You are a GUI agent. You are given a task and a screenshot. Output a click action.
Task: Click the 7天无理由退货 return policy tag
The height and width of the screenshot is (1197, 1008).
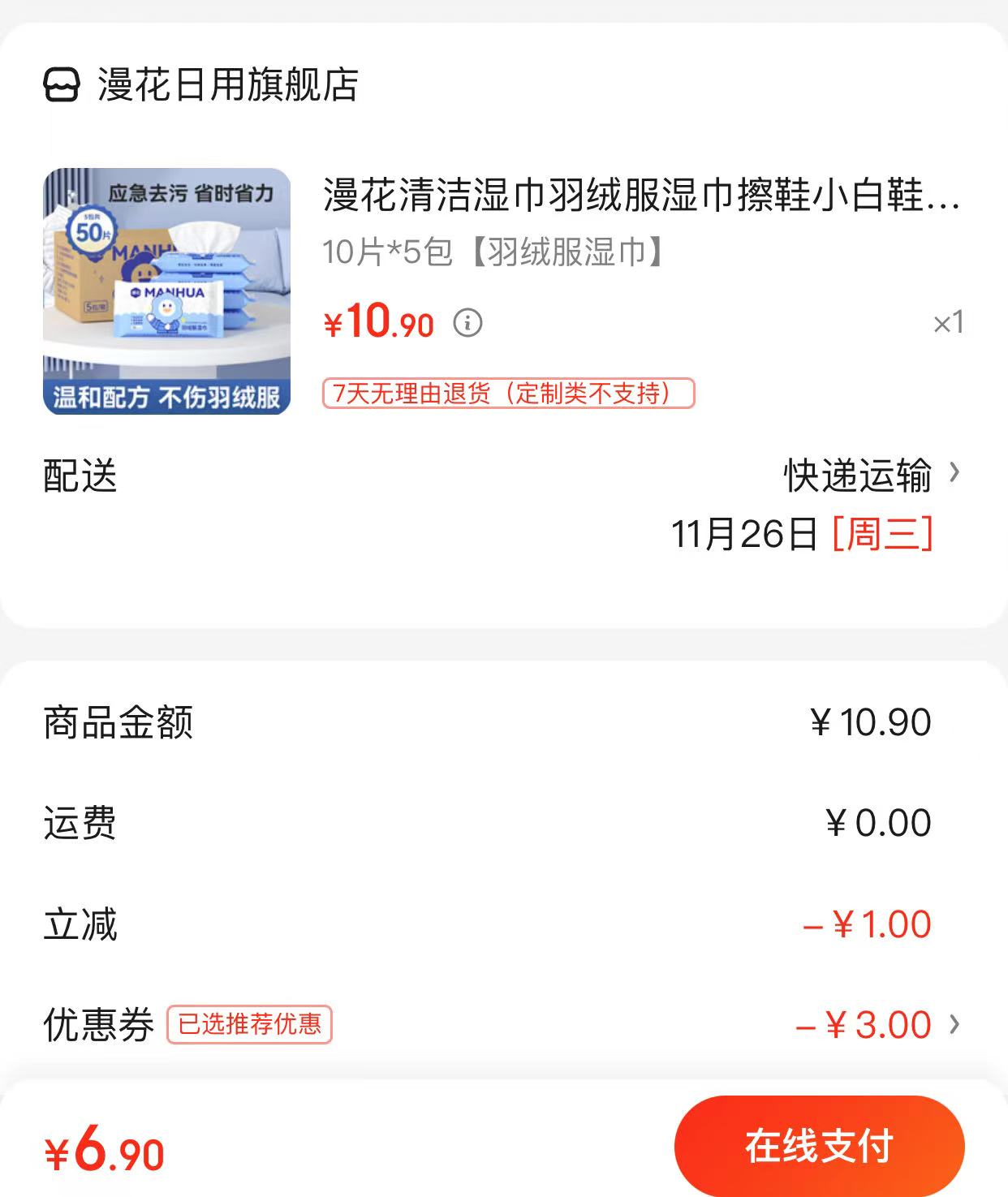(510, 395)
